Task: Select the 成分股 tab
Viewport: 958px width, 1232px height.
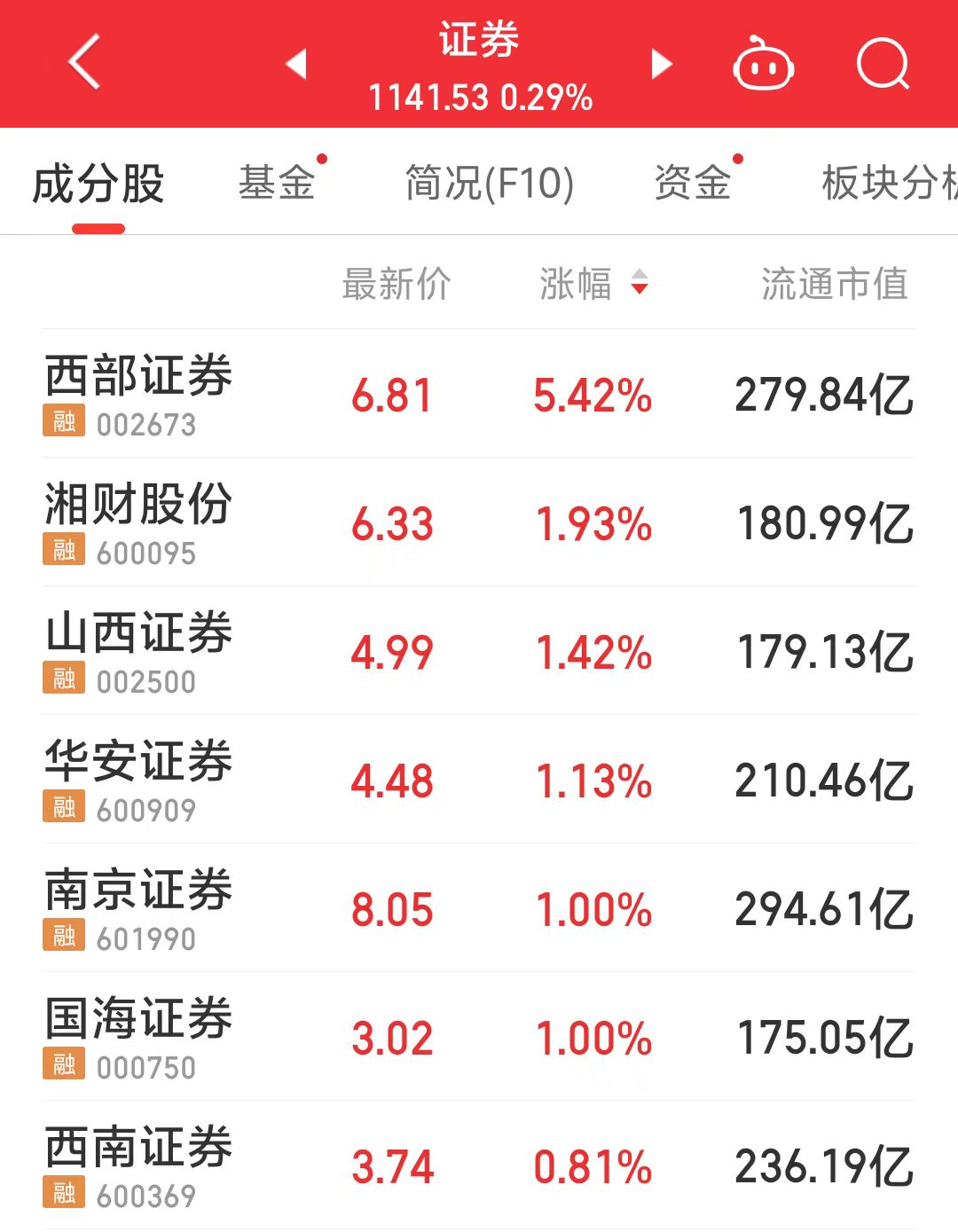Action: pyautogui.click(x=98, y=184)
